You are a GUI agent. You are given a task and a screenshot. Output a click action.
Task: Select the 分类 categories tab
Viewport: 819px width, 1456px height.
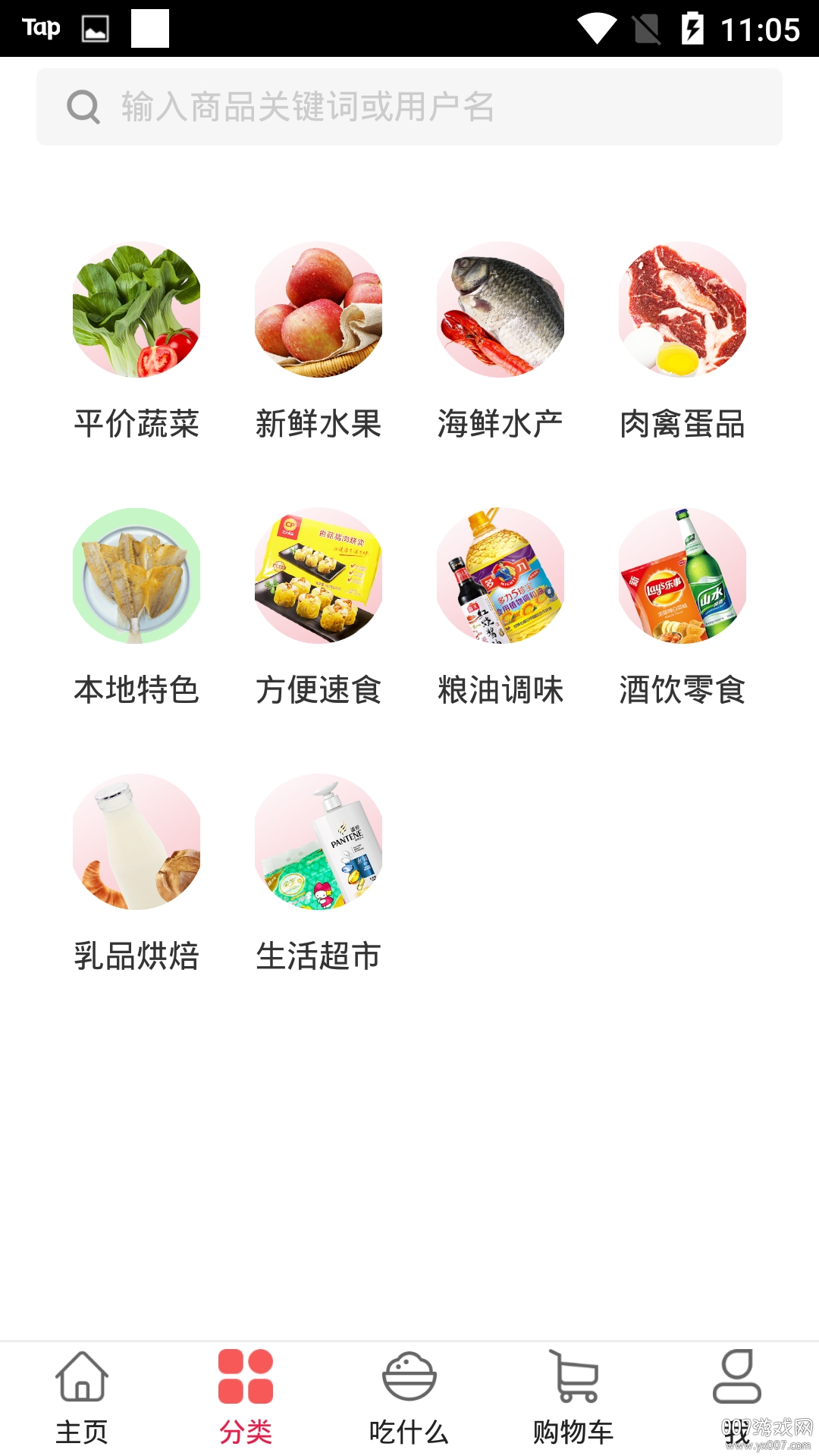pyautogui.click(x=246, y=1397)
